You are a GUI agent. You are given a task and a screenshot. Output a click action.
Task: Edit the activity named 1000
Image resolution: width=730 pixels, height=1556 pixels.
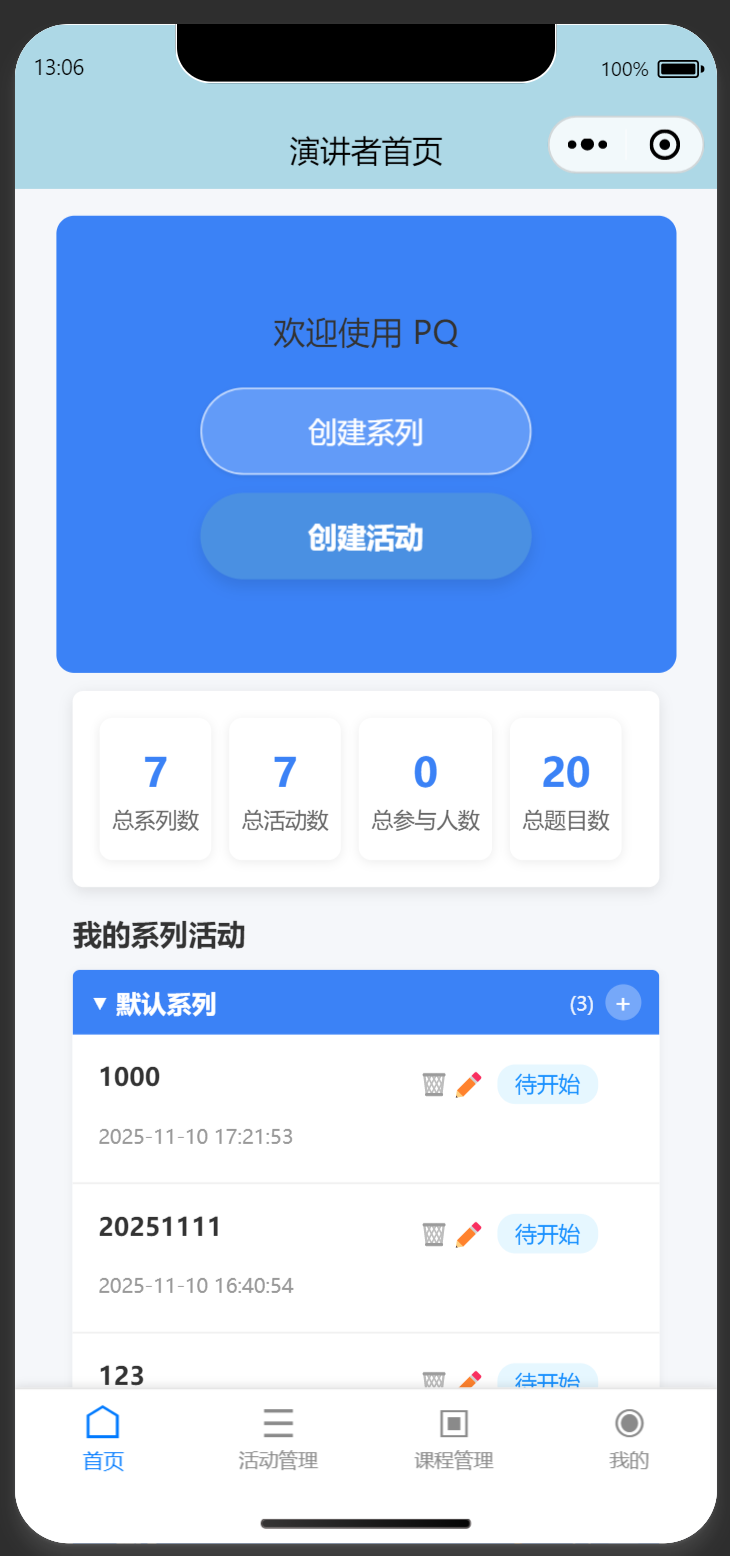[468, 1084]
